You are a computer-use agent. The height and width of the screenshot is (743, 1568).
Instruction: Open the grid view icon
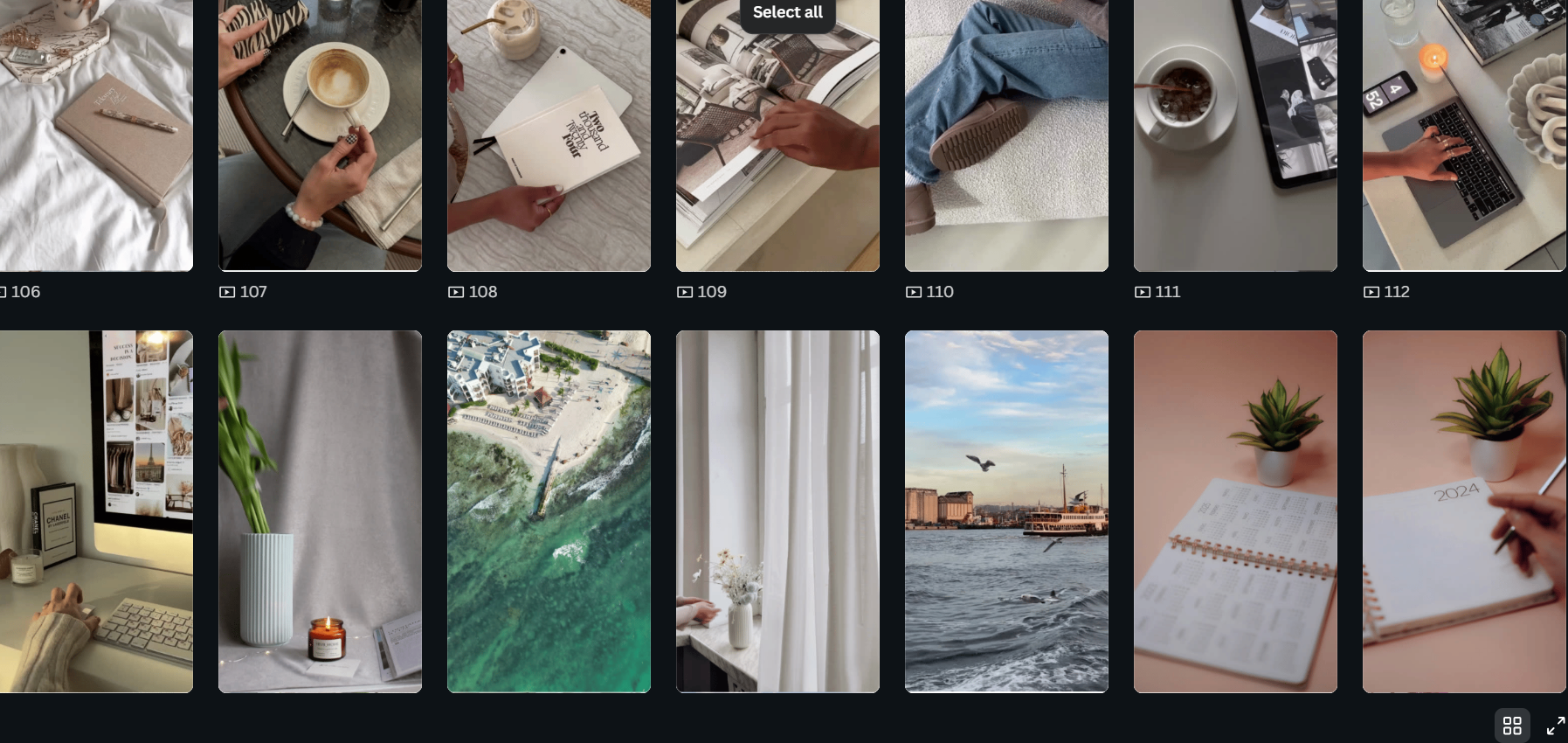(x=1512, y=726)
